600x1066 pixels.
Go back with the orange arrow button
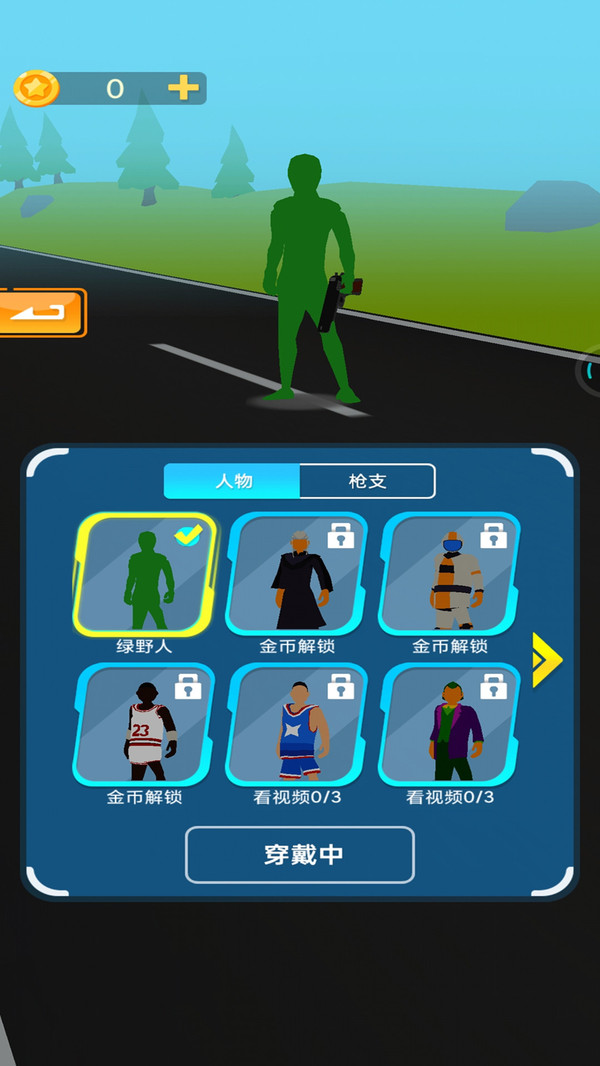[x=42, y=312]
